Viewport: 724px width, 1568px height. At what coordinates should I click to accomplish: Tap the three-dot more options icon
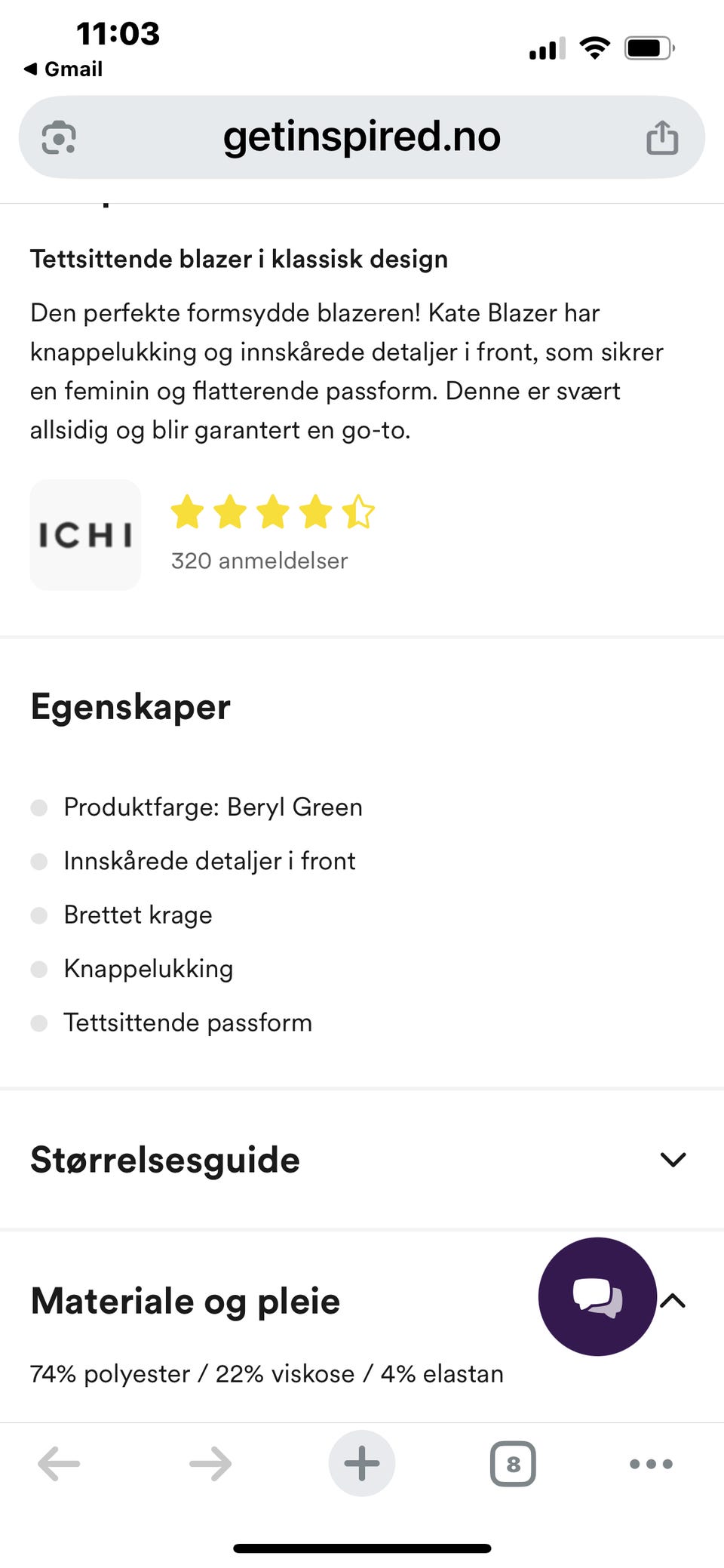pos(649,1464)
